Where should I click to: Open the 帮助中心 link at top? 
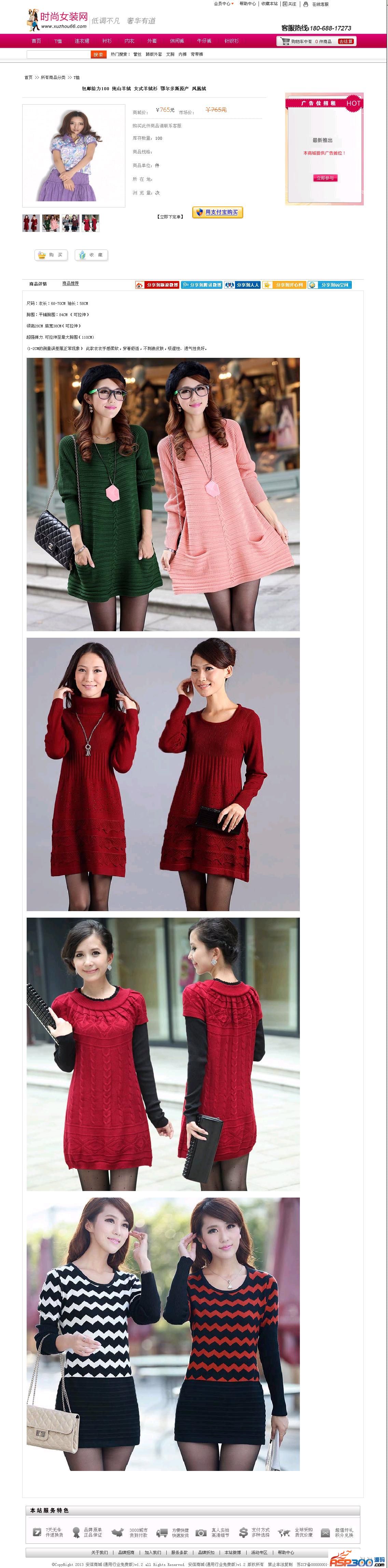(247, 4)
